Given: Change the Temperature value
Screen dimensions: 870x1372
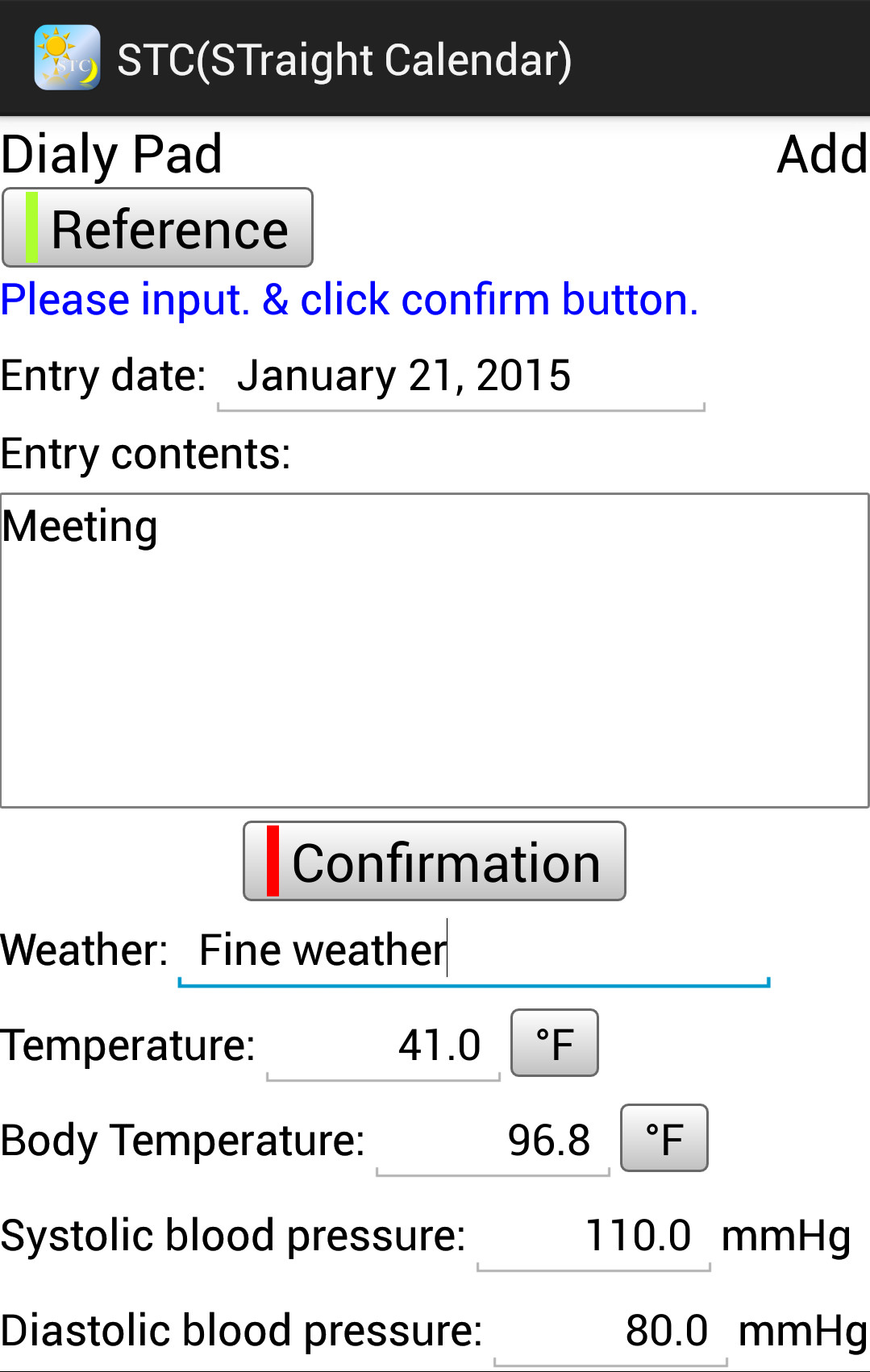Looking at the screenshot, I should [384, 1046].
